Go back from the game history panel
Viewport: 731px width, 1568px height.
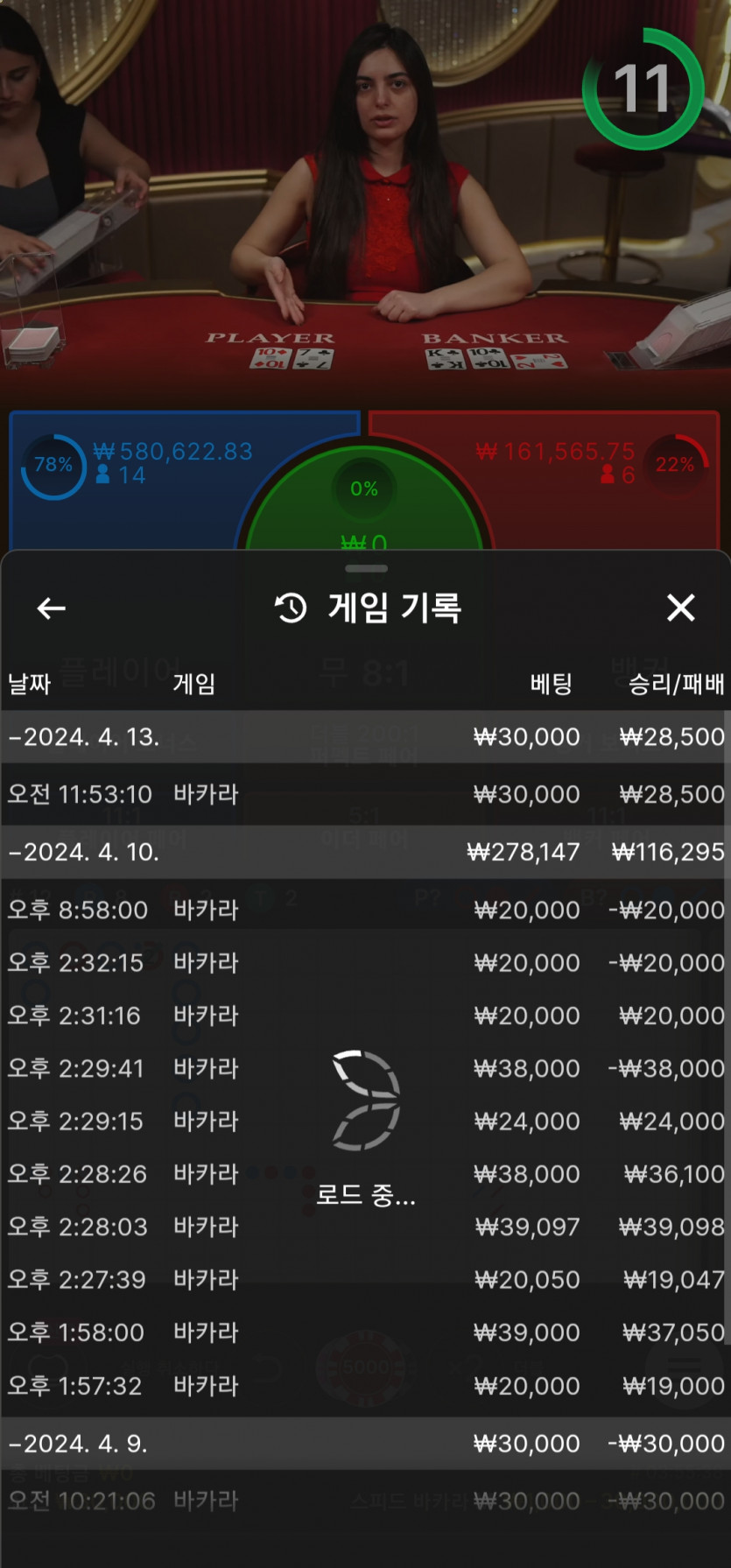(x=52, y=608)
